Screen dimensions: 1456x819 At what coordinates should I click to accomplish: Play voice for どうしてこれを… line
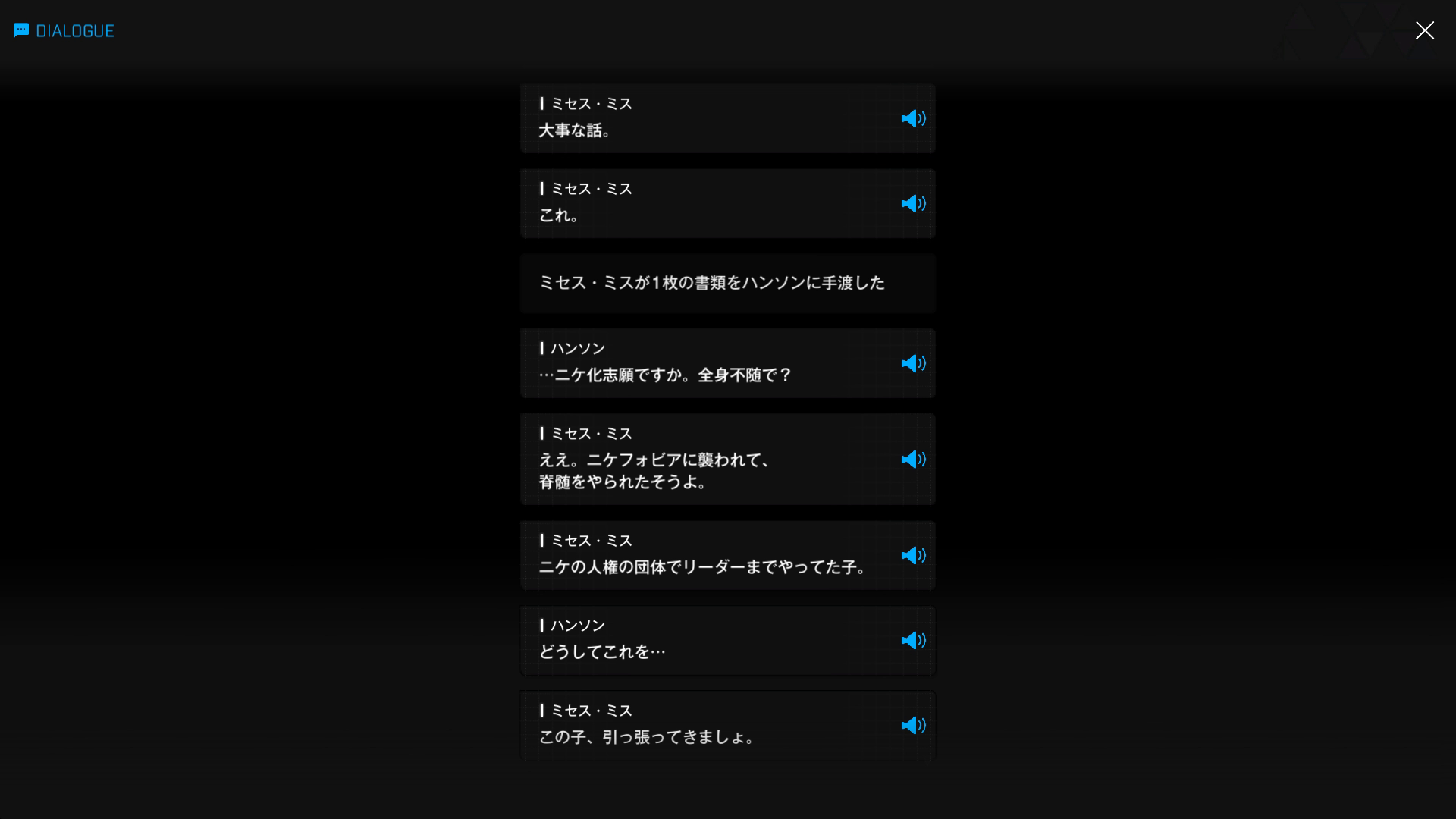[x=913, y=641]
